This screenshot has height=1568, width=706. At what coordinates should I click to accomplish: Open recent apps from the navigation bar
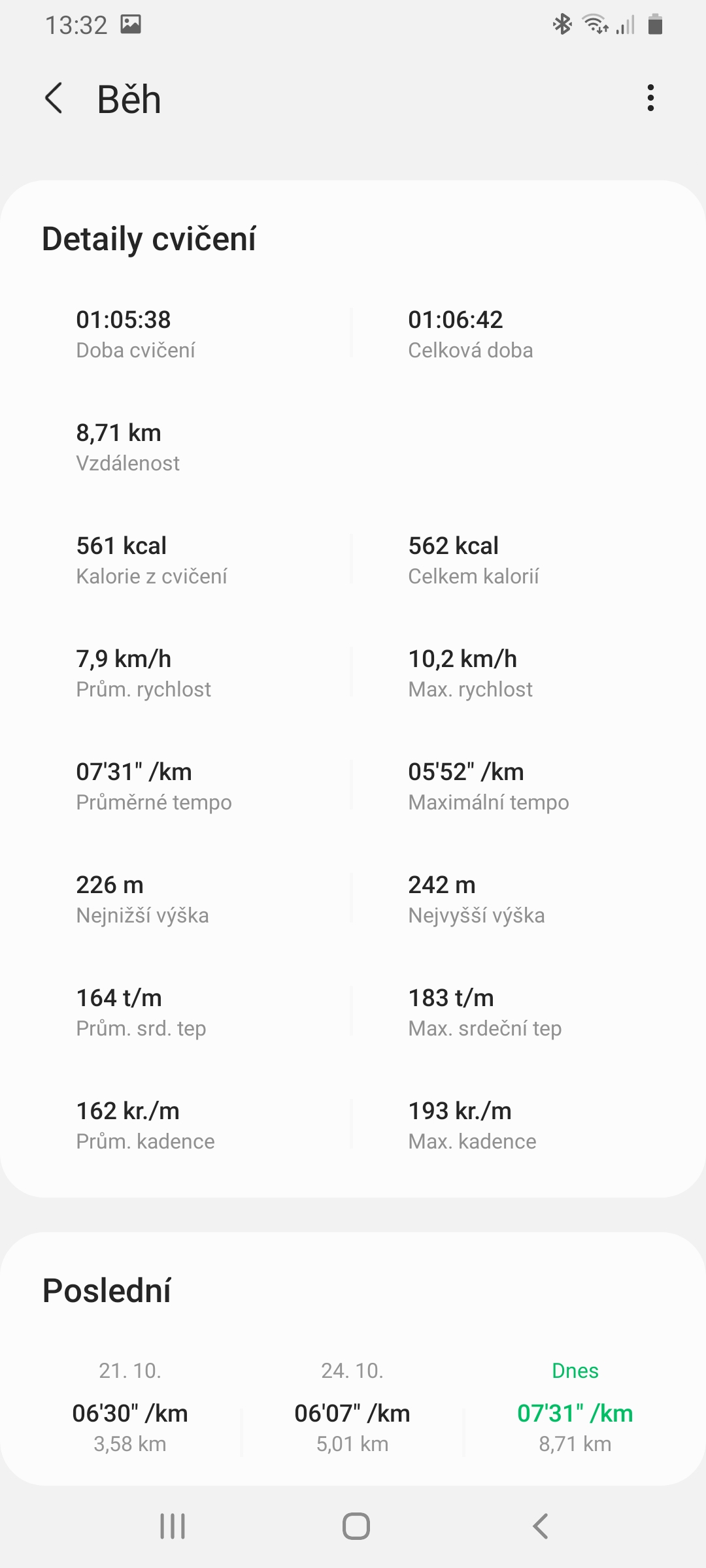pyautogui.click(x=173, y=1526)
